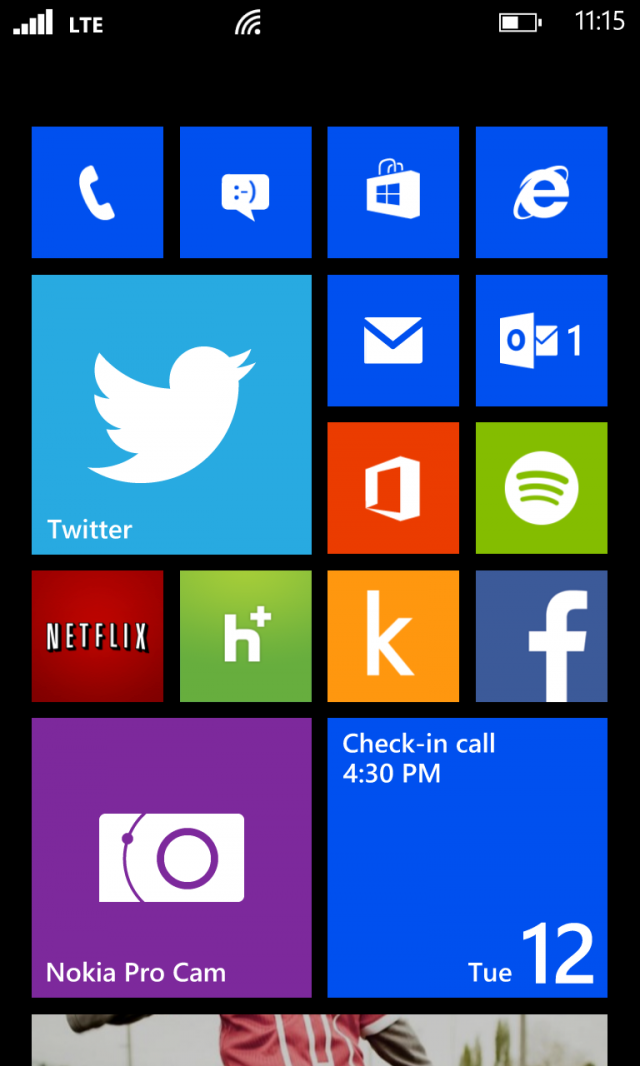Open Outlook with 1 unread
Viewport: 640px width, 1066px height.
[541, 340]
